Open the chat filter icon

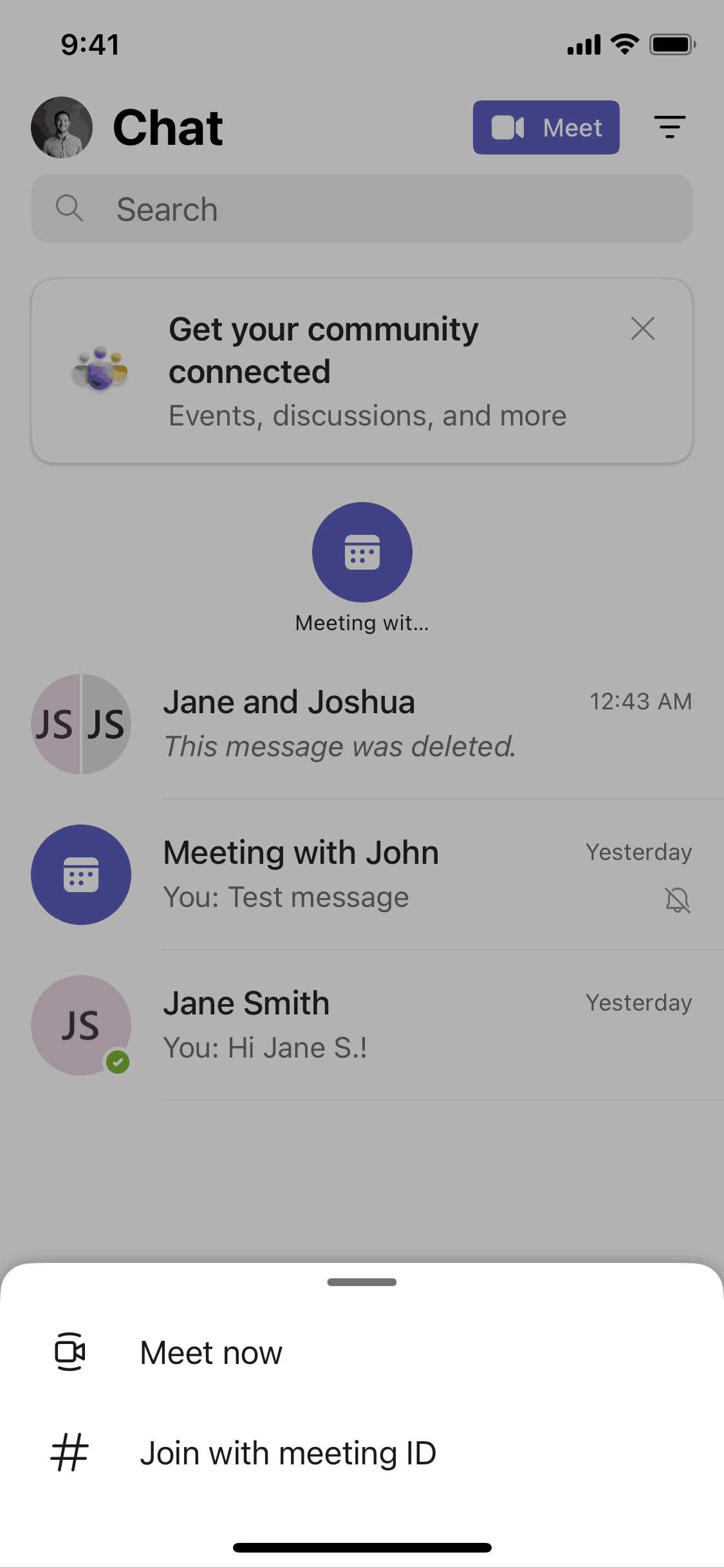tap(669, 127)
